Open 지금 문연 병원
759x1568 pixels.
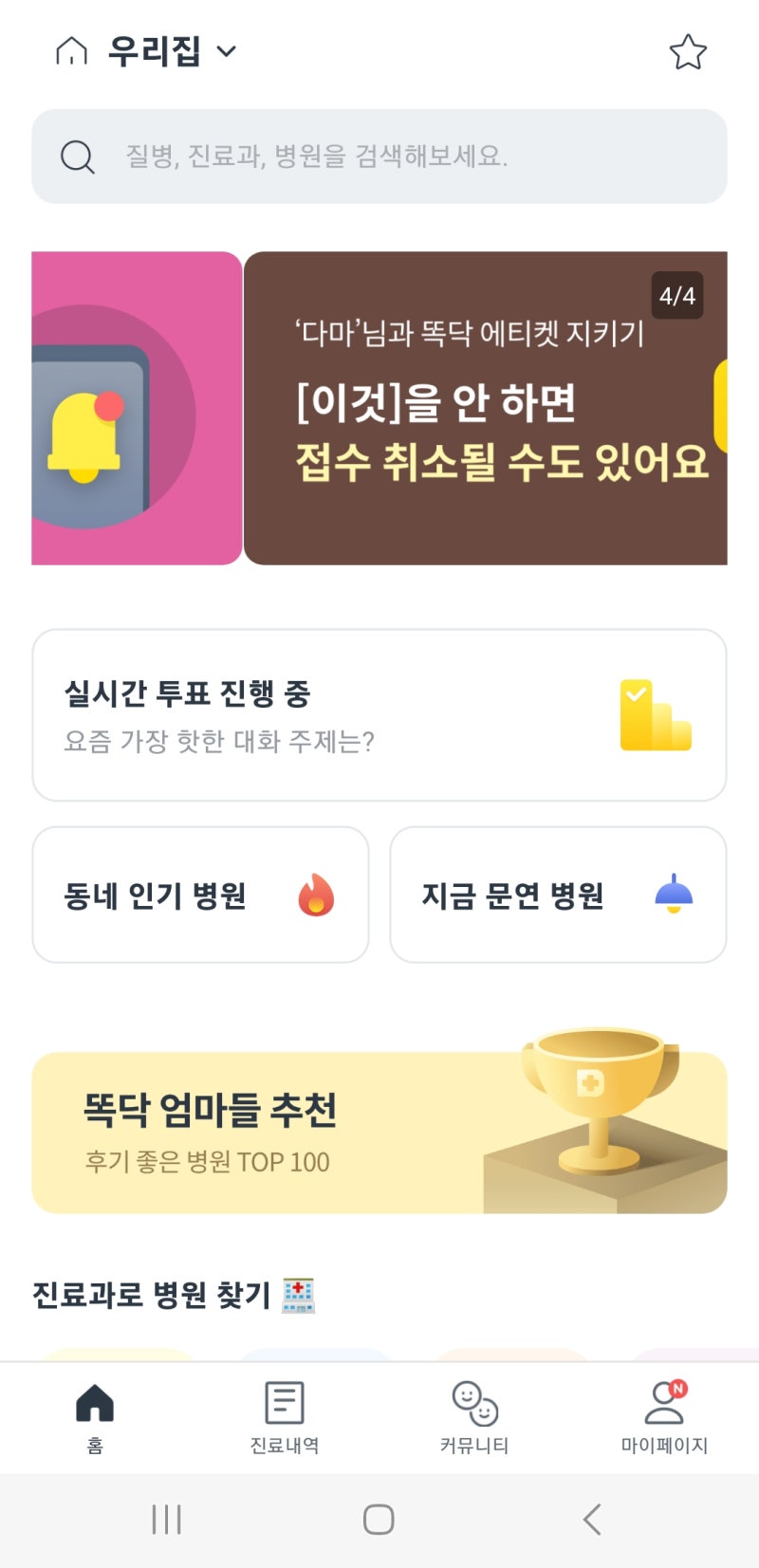(558, 895)
